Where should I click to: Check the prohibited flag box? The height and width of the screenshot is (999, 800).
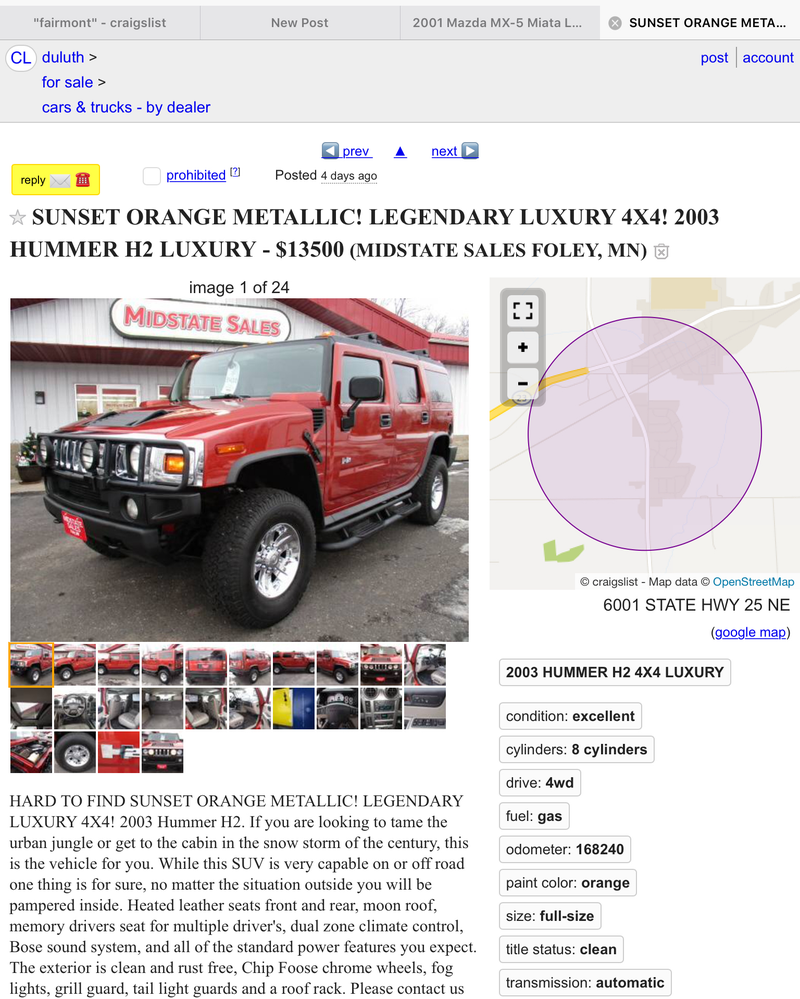coord(152,176)
